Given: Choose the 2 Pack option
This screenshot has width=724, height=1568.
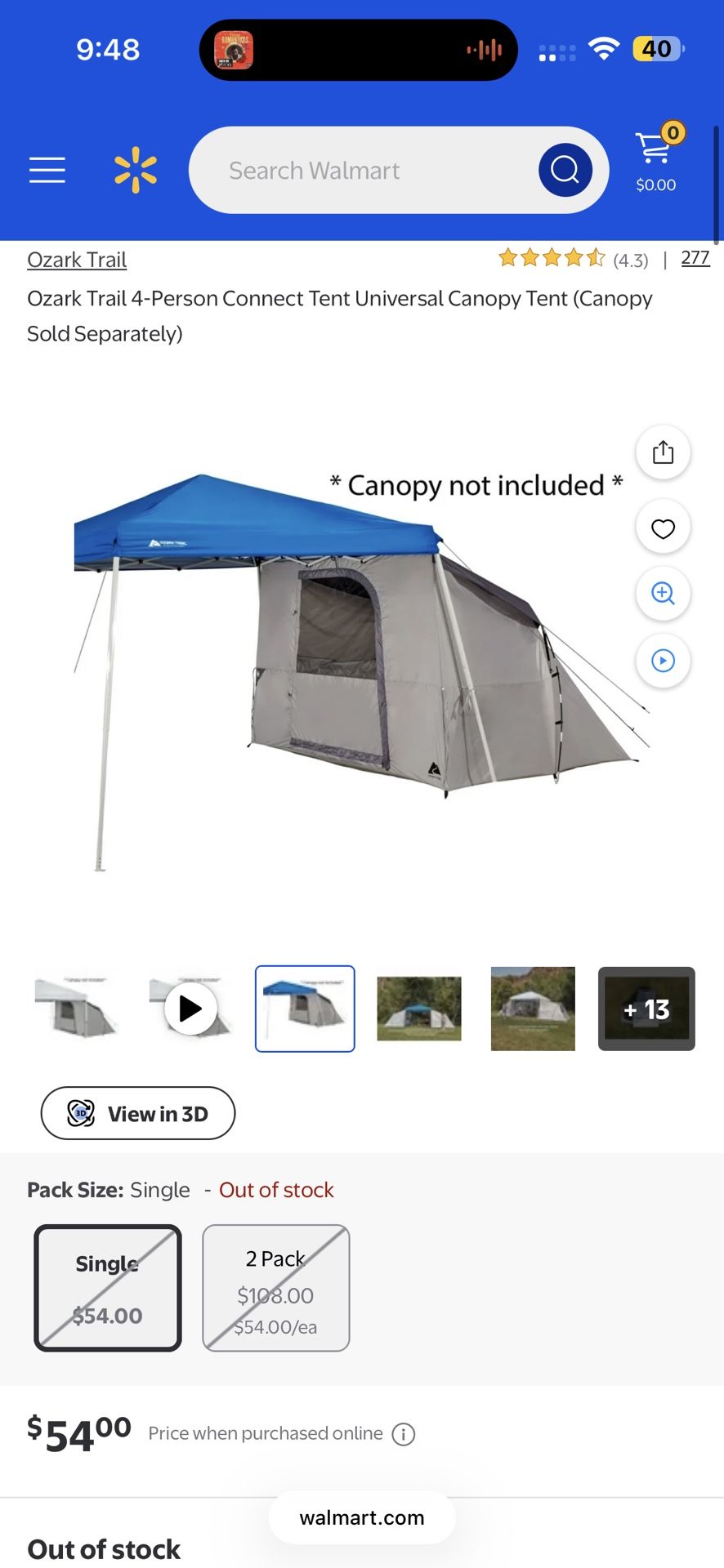Looking at the screenshot, I should [275, 1288].
